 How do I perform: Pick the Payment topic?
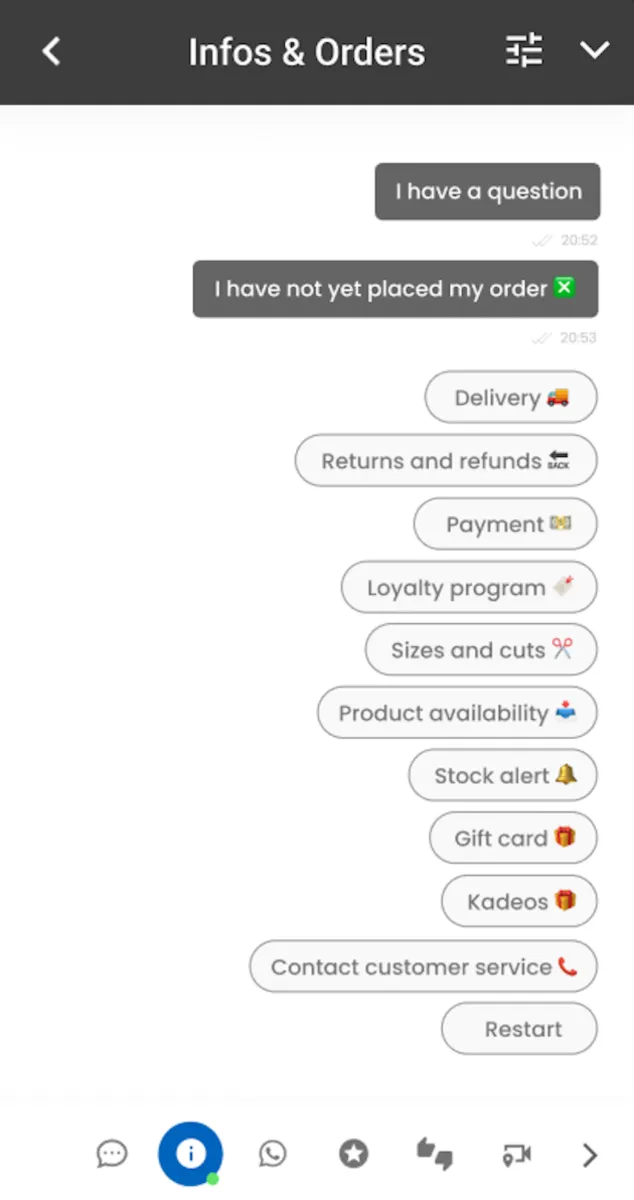pos(506,525)
